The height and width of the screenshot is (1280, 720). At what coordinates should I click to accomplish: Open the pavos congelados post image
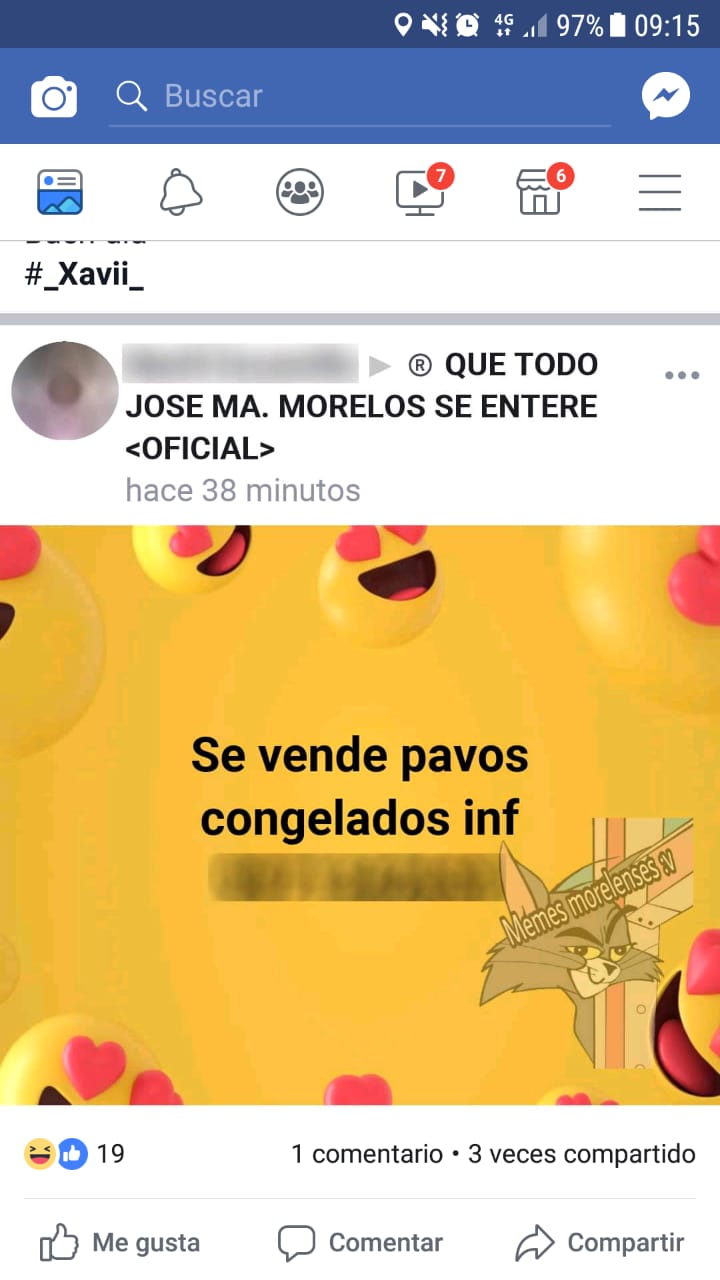360,814
